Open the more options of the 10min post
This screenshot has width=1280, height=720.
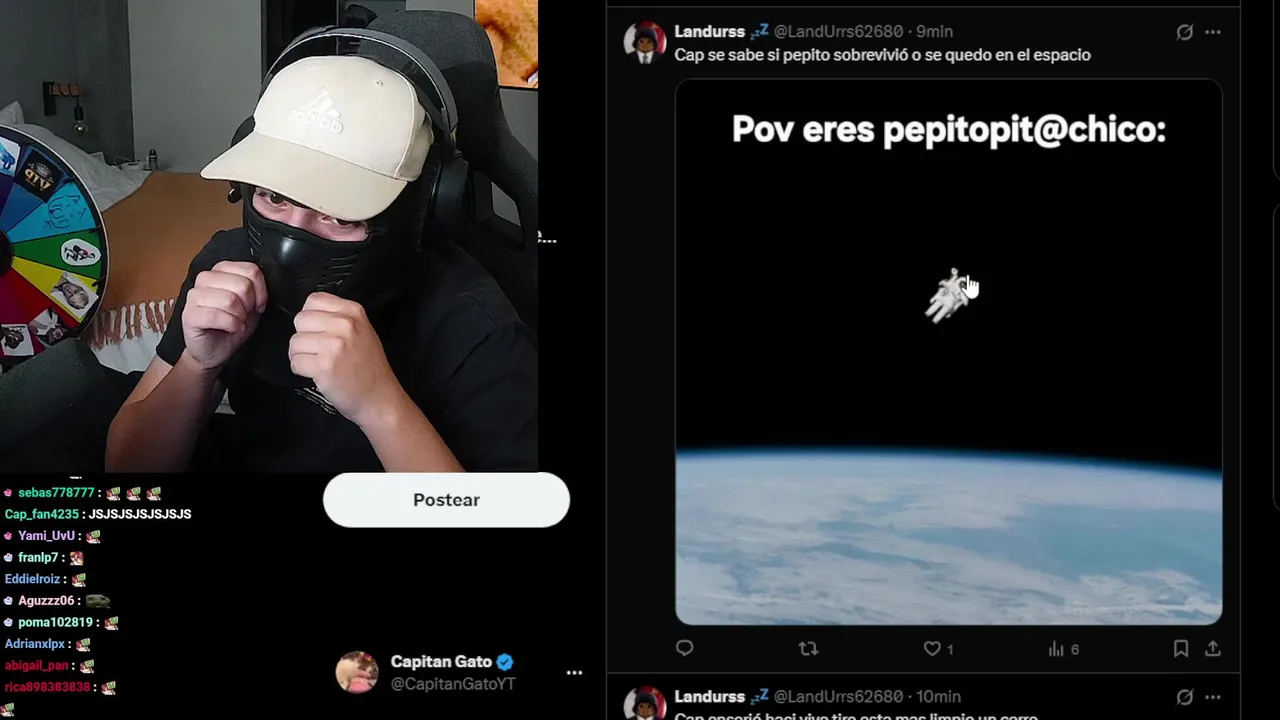click(x=1212, y=697)
